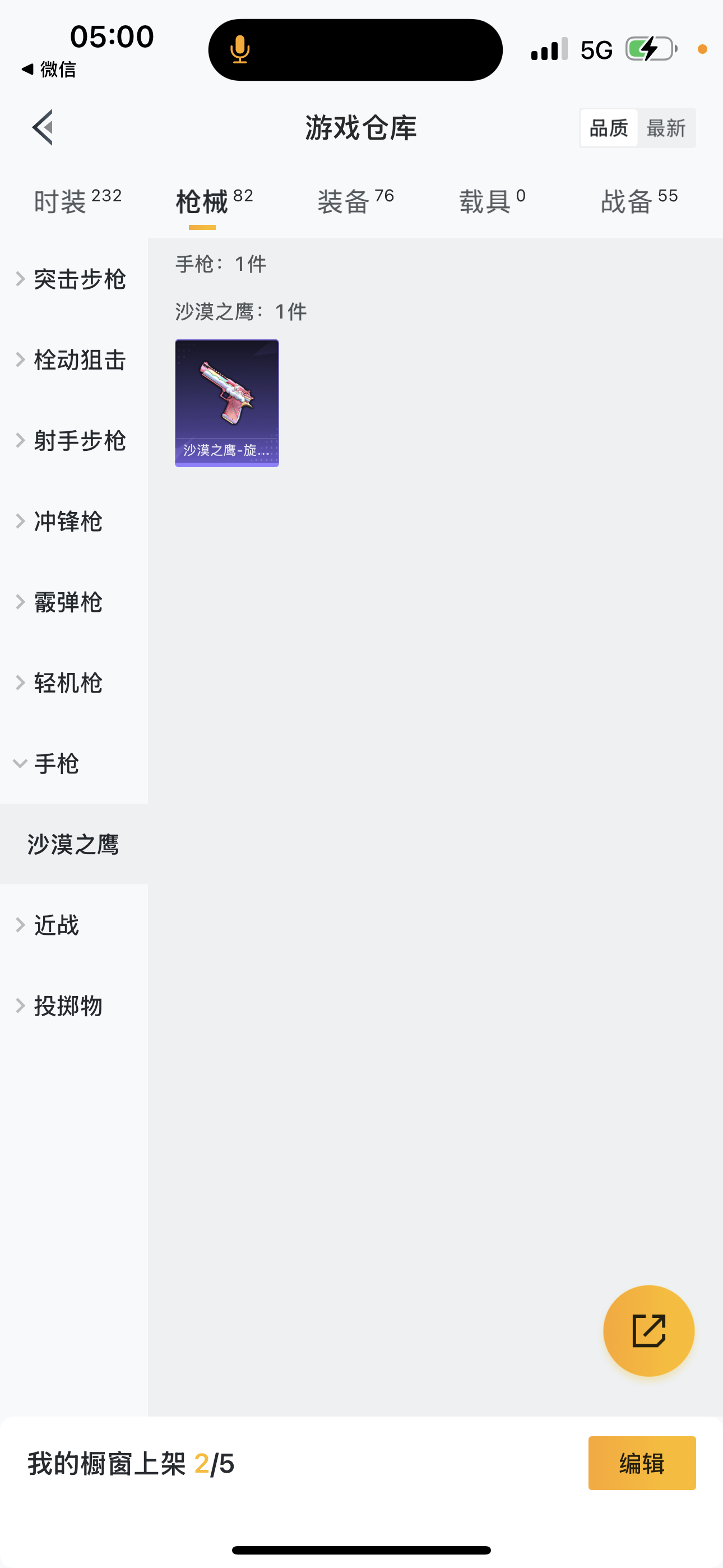Open the 沙漠之鹰 pistol skin card
Viewport: 723px width, 1568px height.
coord(227,403)
